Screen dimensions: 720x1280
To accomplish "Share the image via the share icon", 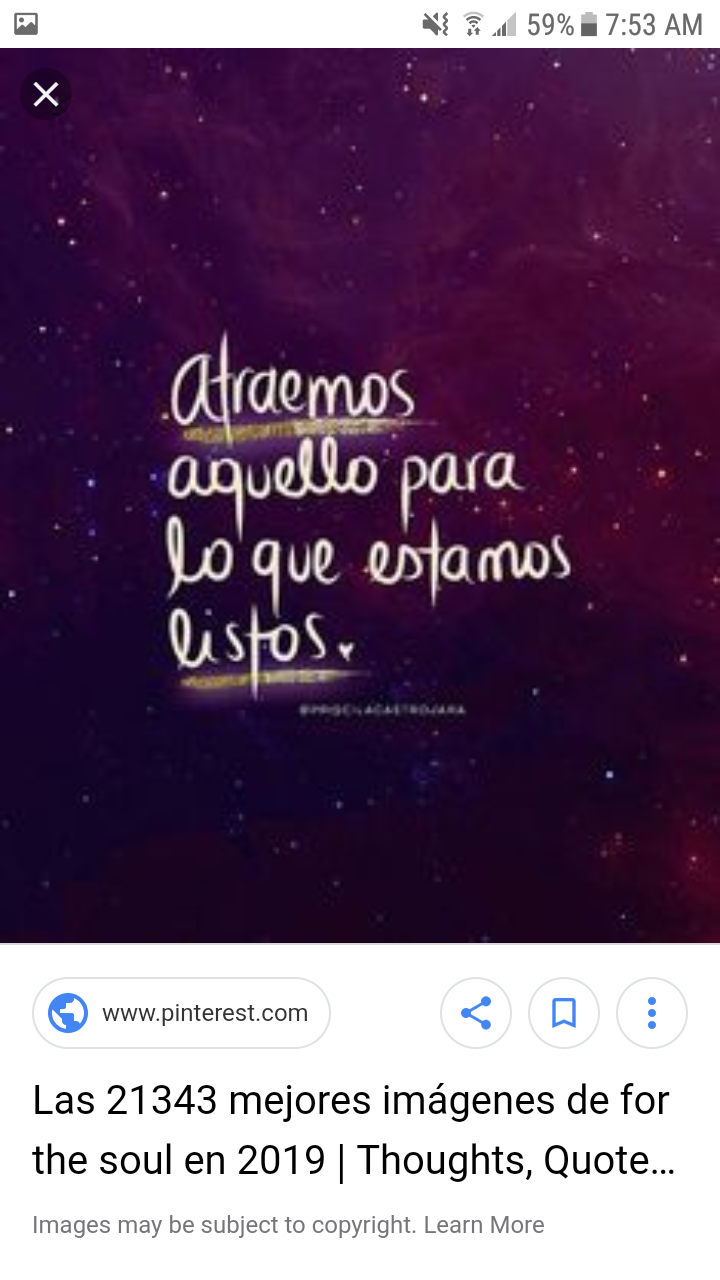I will [476, 1012].
